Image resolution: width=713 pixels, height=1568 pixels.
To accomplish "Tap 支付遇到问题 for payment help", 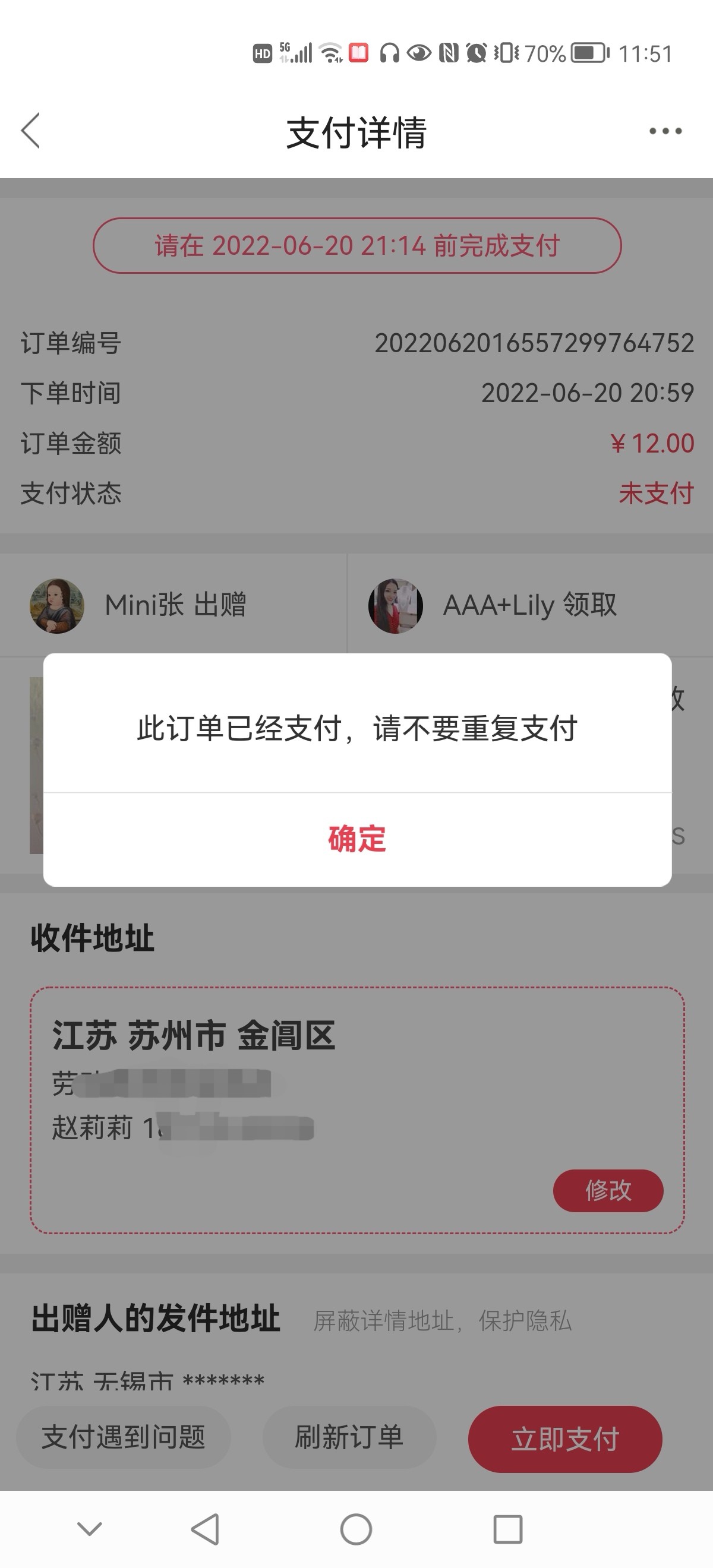I will click(x=124, y=1437).
